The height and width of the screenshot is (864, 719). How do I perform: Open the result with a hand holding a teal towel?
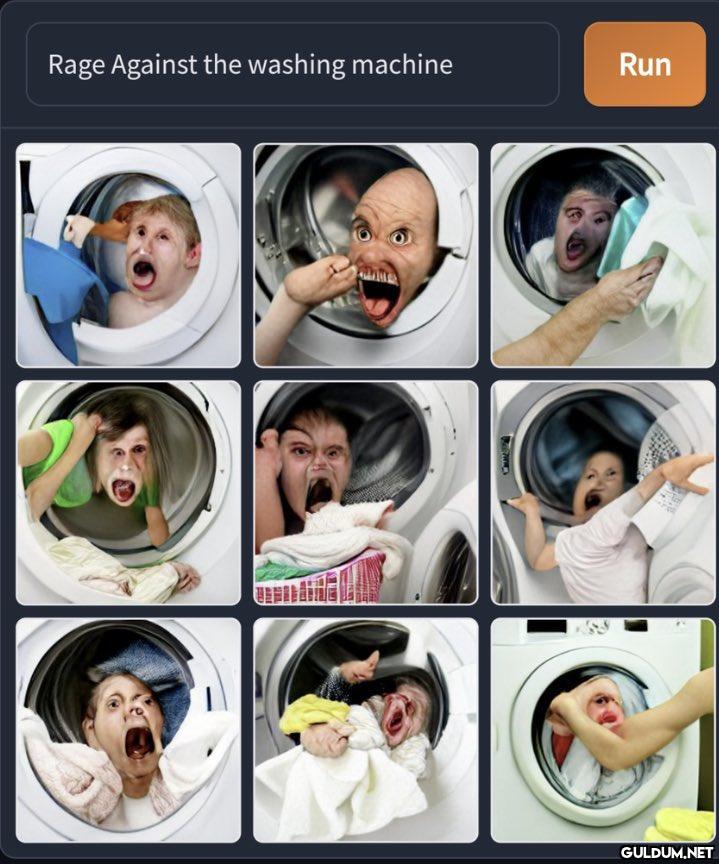pyautogui.click(x=603, y=255)
